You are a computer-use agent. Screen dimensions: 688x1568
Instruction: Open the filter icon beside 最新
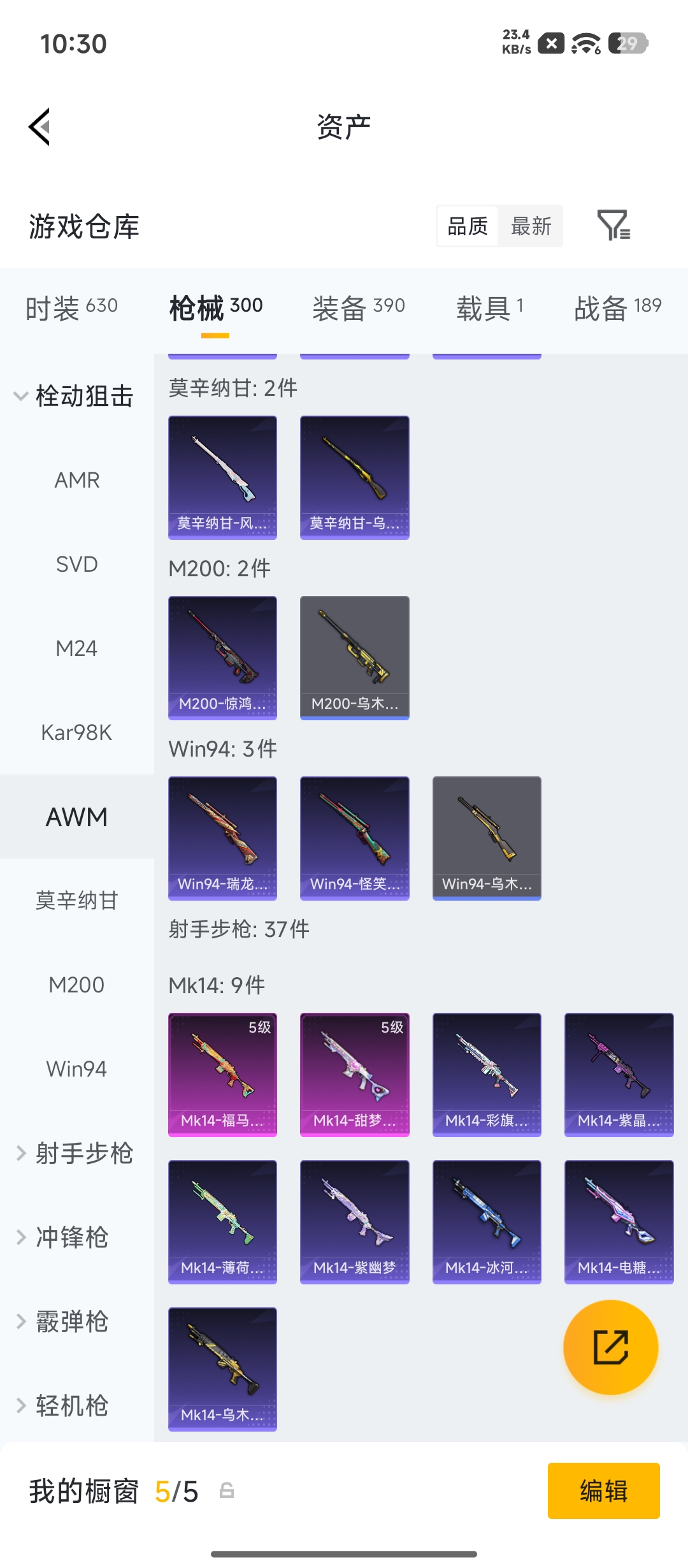pos(613,226)
